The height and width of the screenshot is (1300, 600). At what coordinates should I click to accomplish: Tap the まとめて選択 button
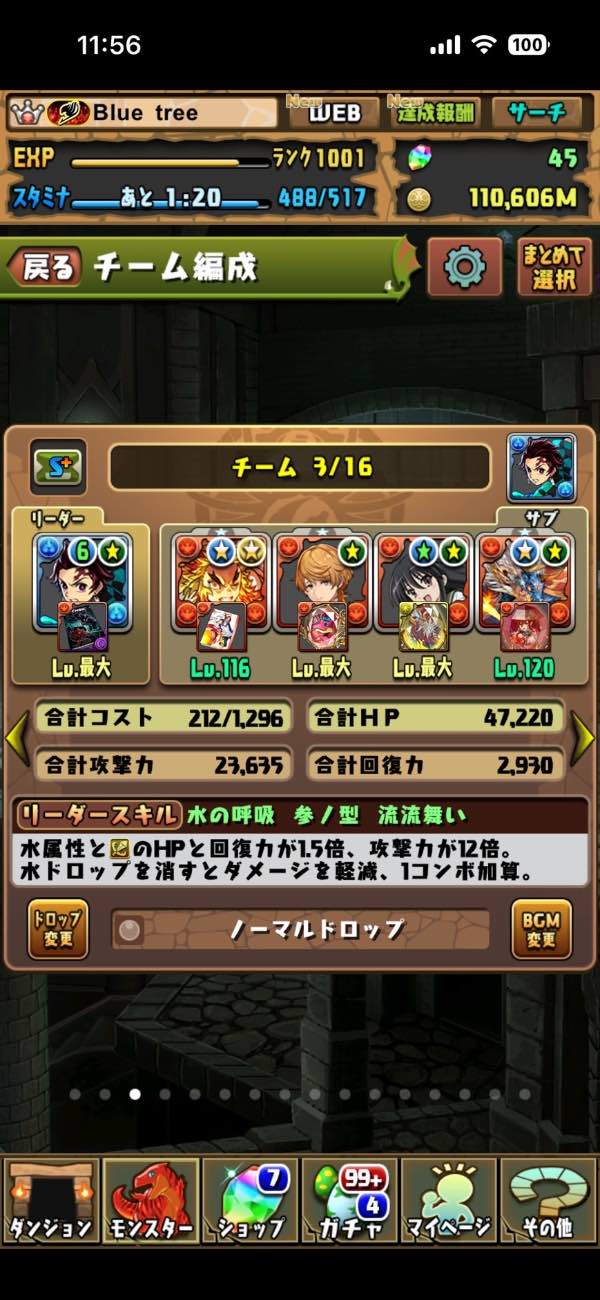(x=553, y=267)
